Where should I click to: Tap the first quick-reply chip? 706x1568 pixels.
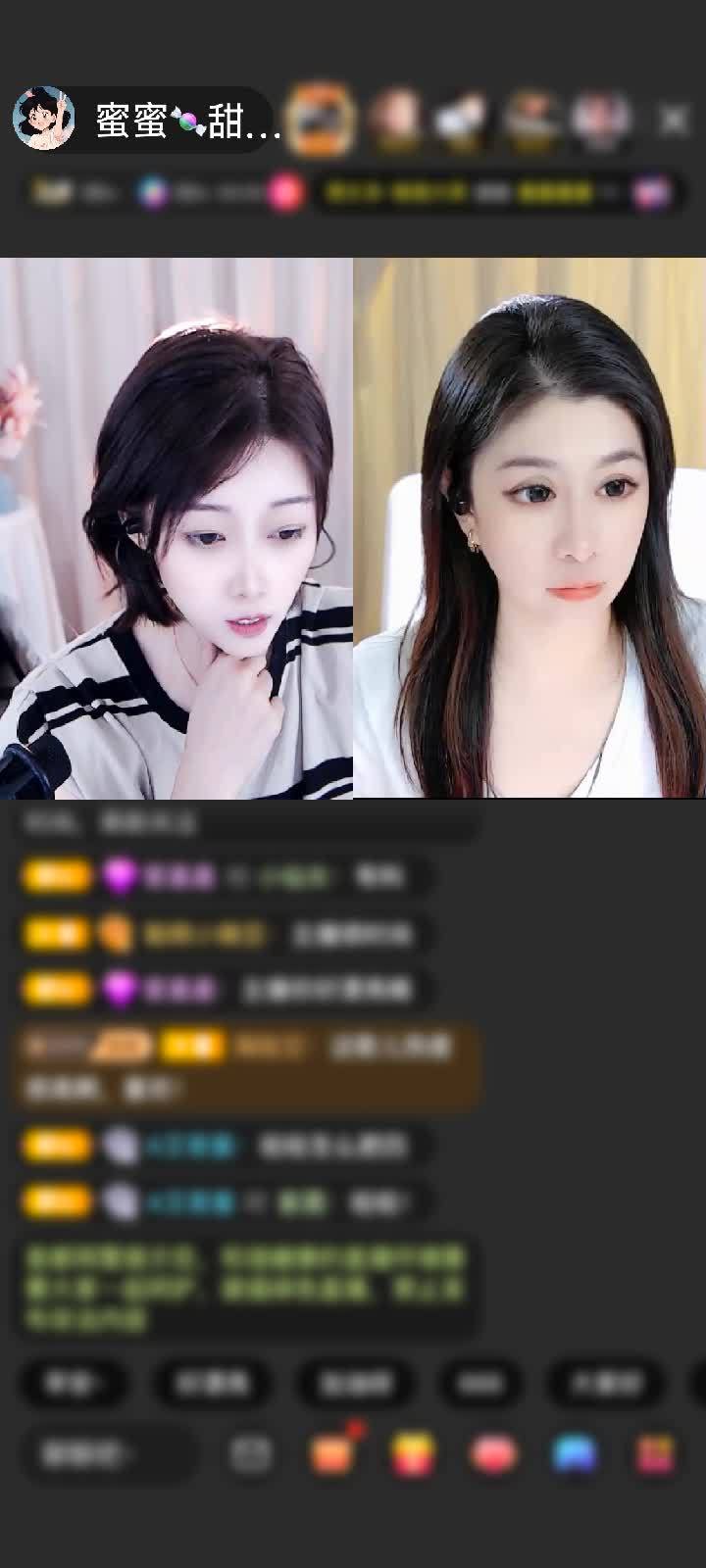(x=73, y=1383)
